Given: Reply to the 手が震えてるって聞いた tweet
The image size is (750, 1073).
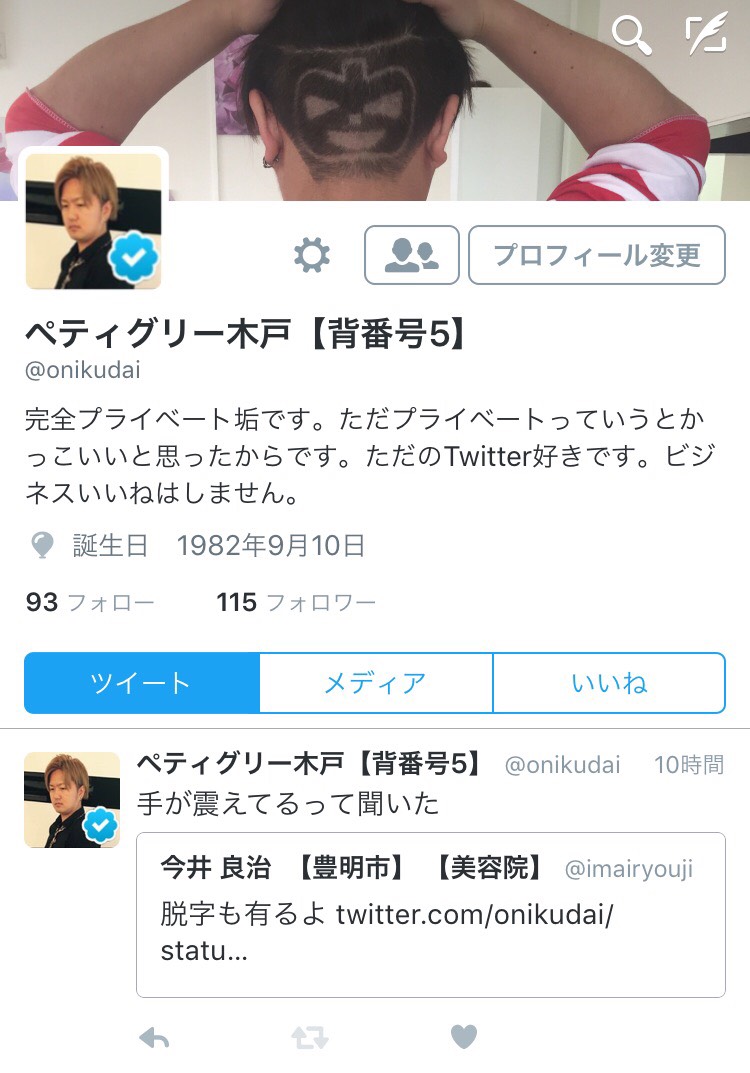Looking at the screenshot, I should coord(154,1038).
